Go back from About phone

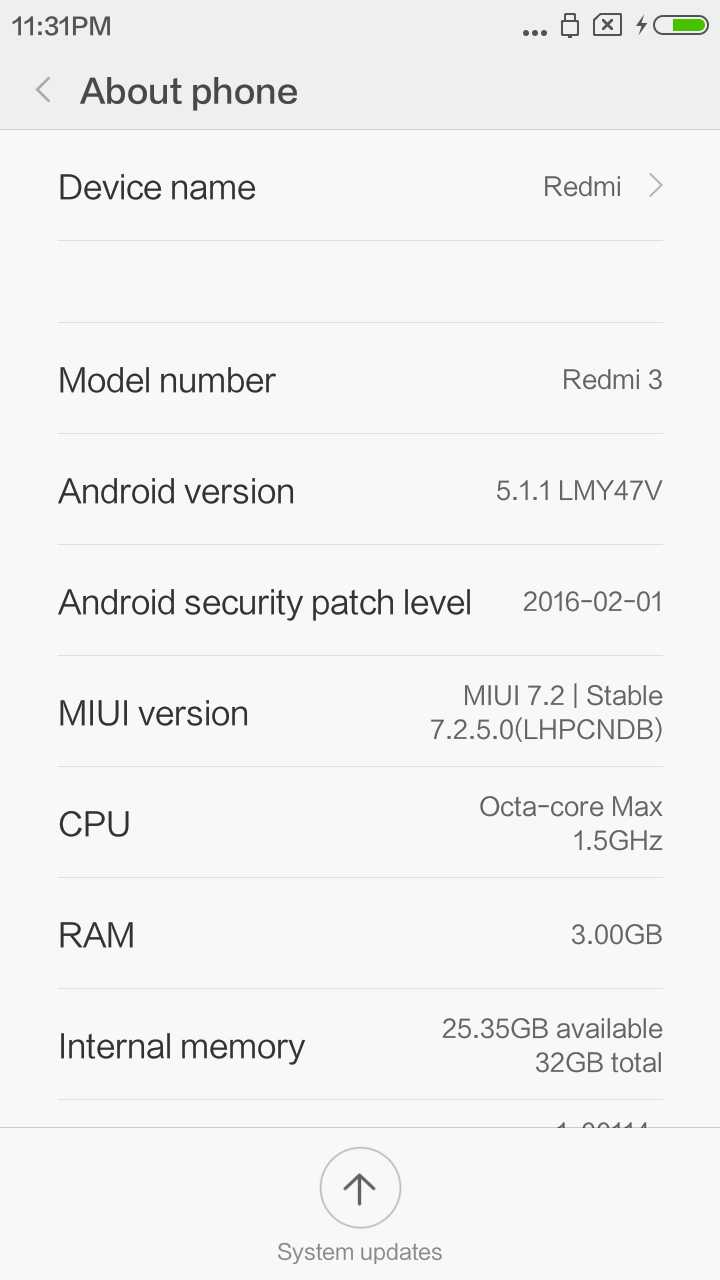click(43, 91)
